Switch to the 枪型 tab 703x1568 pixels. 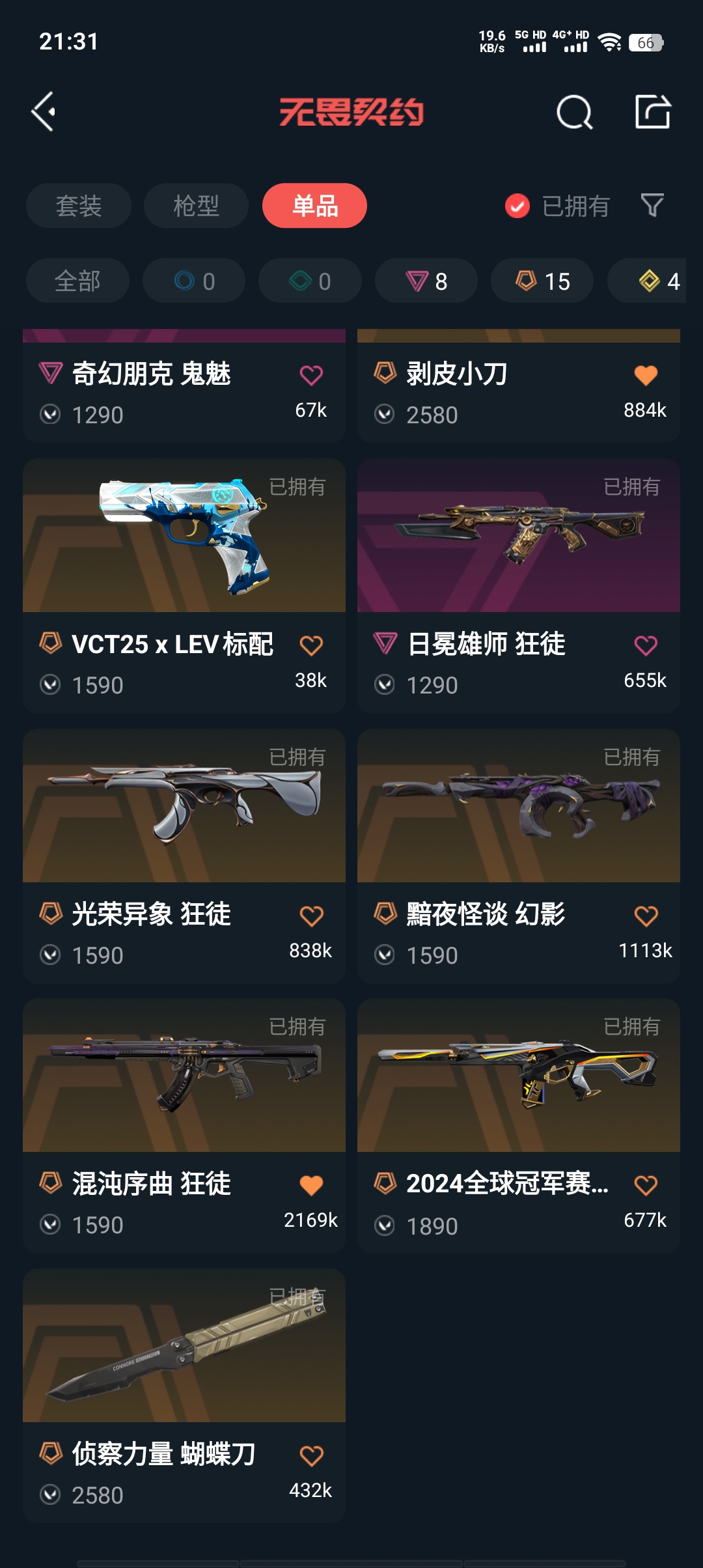tap(196, 206)
